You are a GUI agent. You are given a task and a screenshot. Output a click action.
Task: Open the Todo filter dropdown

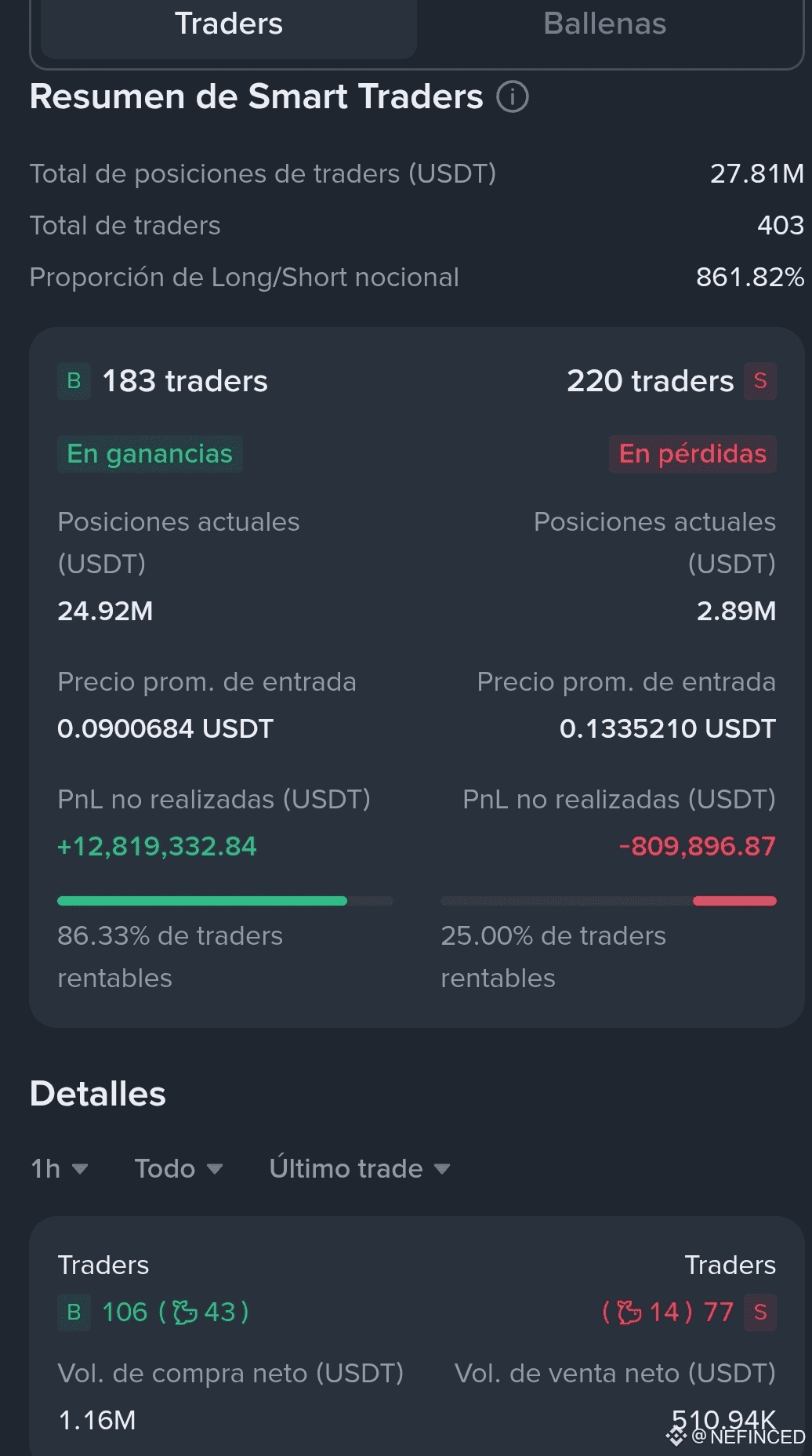point(179,1168)
